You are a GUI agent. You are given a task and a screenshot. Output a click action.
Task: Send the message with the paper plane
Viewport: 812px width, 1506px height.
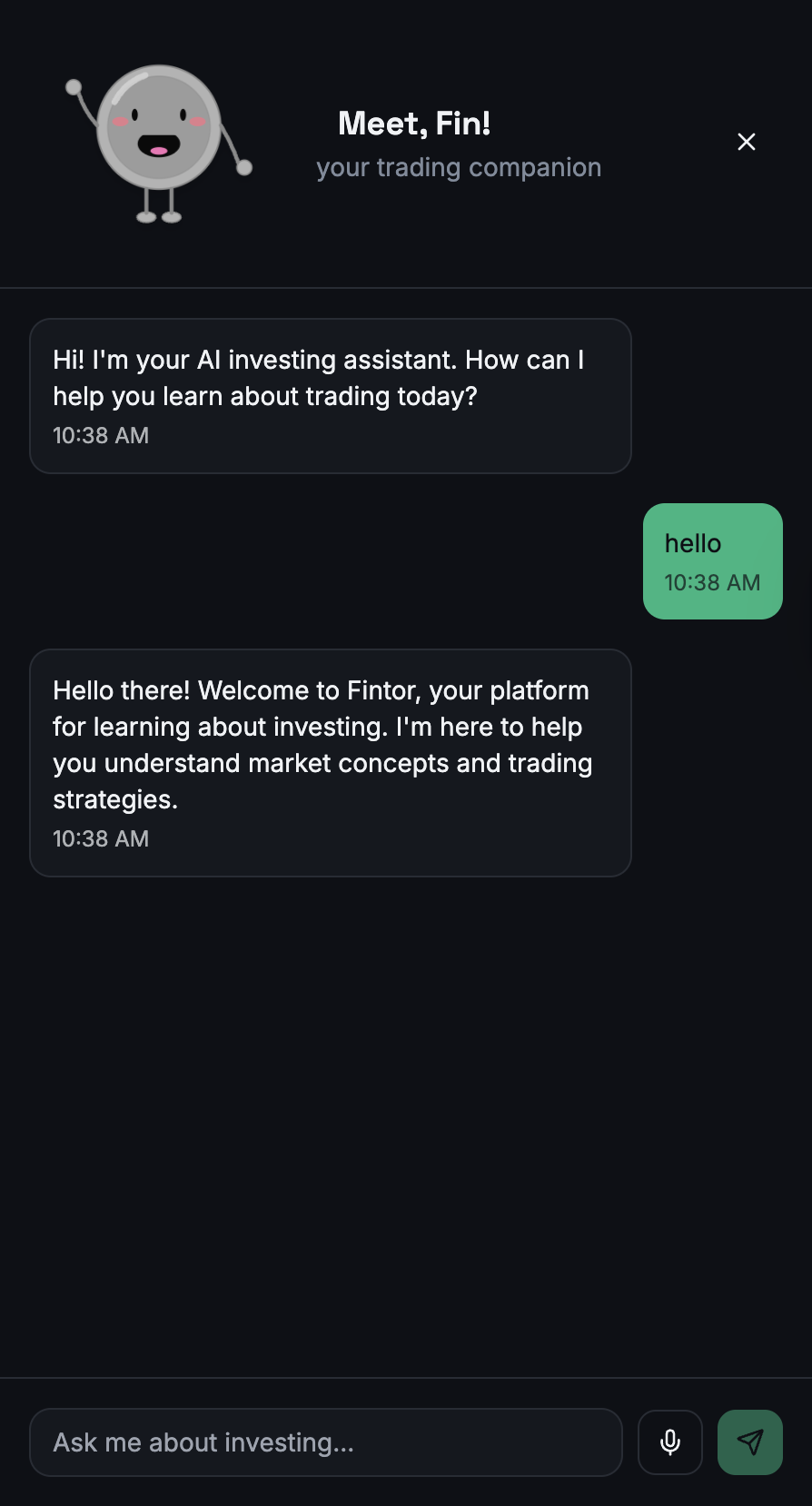click(749, 1442)
